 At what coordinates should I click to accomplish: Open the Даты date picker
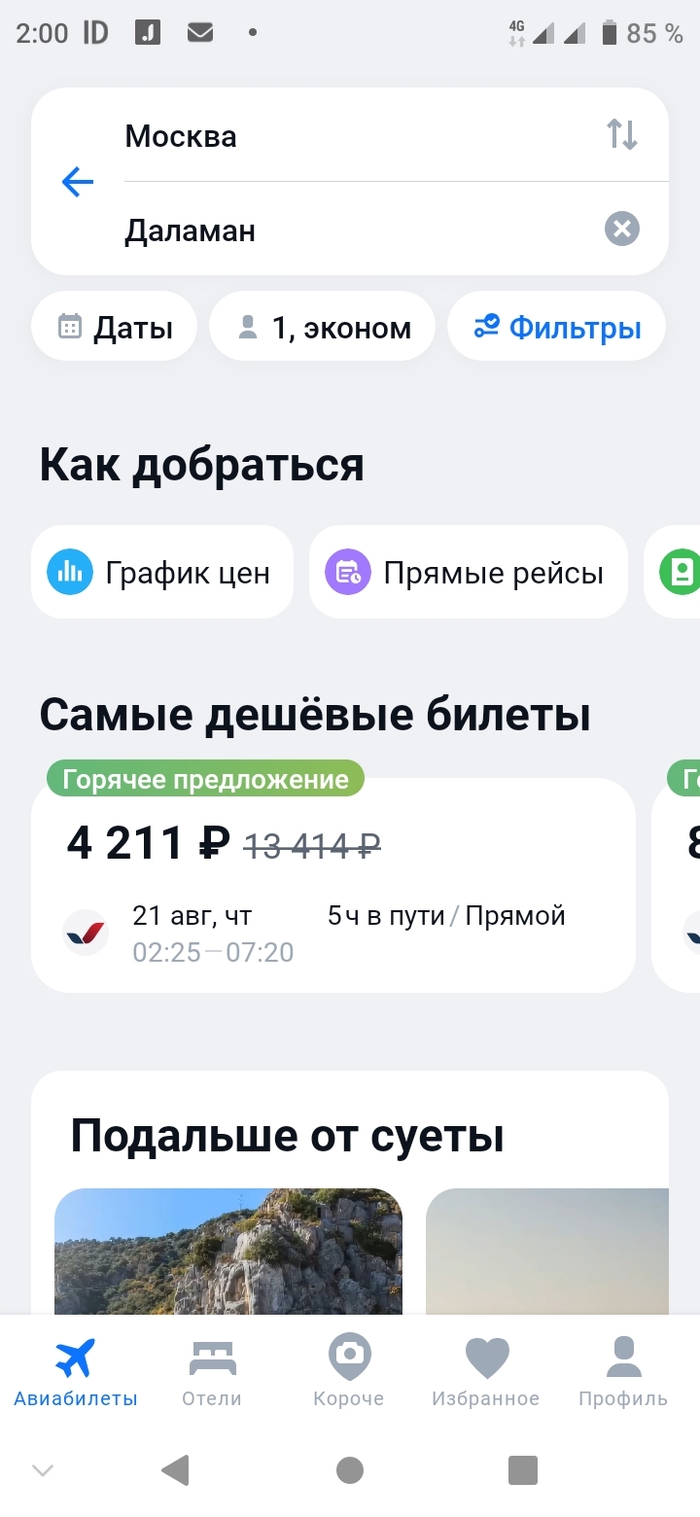point(114,327)
